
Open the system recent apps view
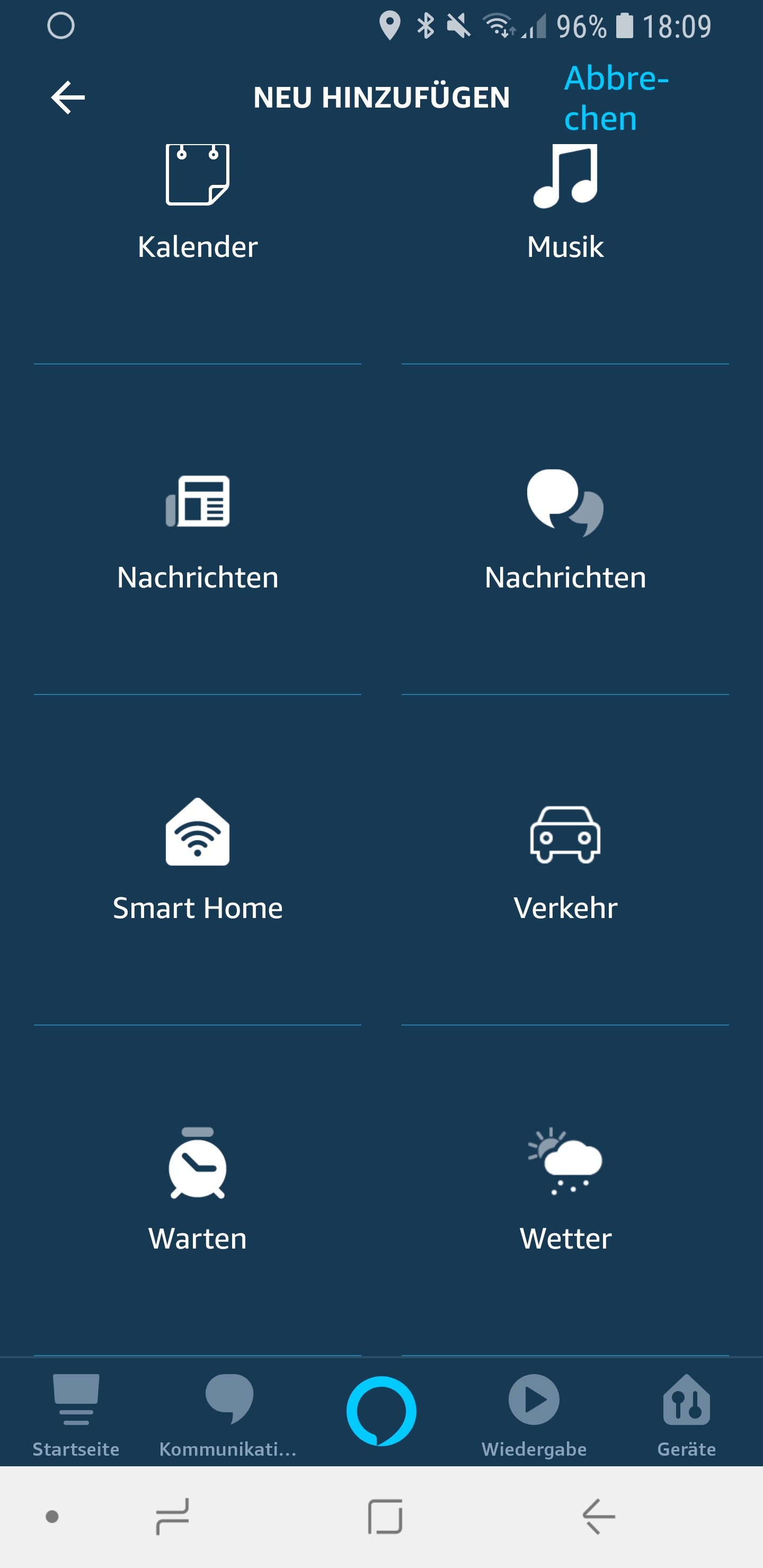173,1516
